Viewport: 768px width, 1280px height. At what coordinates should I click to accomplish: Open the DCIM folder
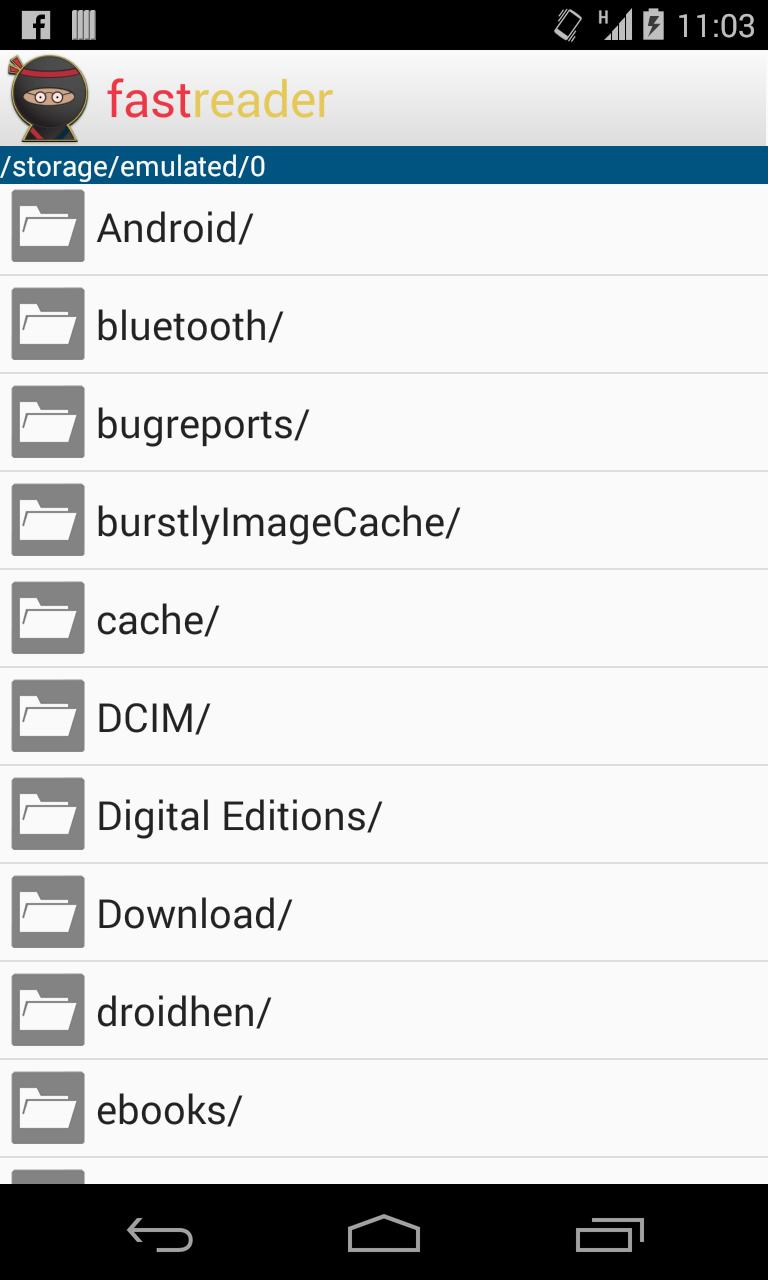coord(153,718)
